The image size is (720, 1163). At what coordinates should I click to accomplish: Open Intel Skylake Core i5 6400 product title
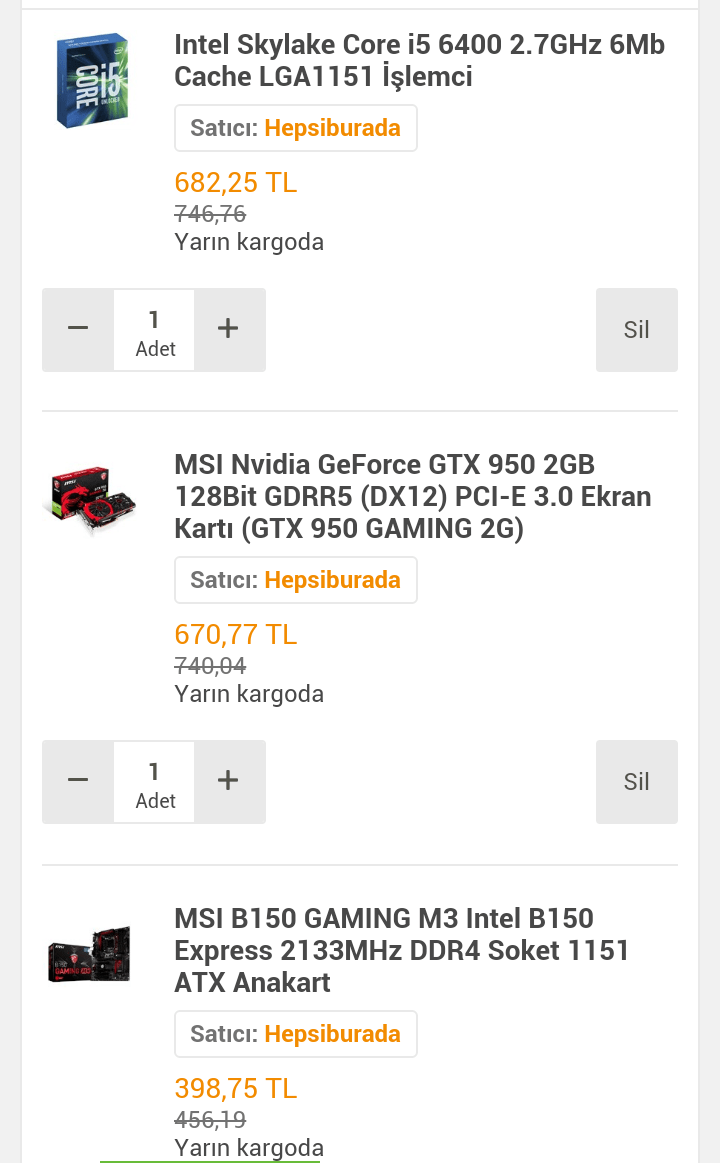[419, 61]
